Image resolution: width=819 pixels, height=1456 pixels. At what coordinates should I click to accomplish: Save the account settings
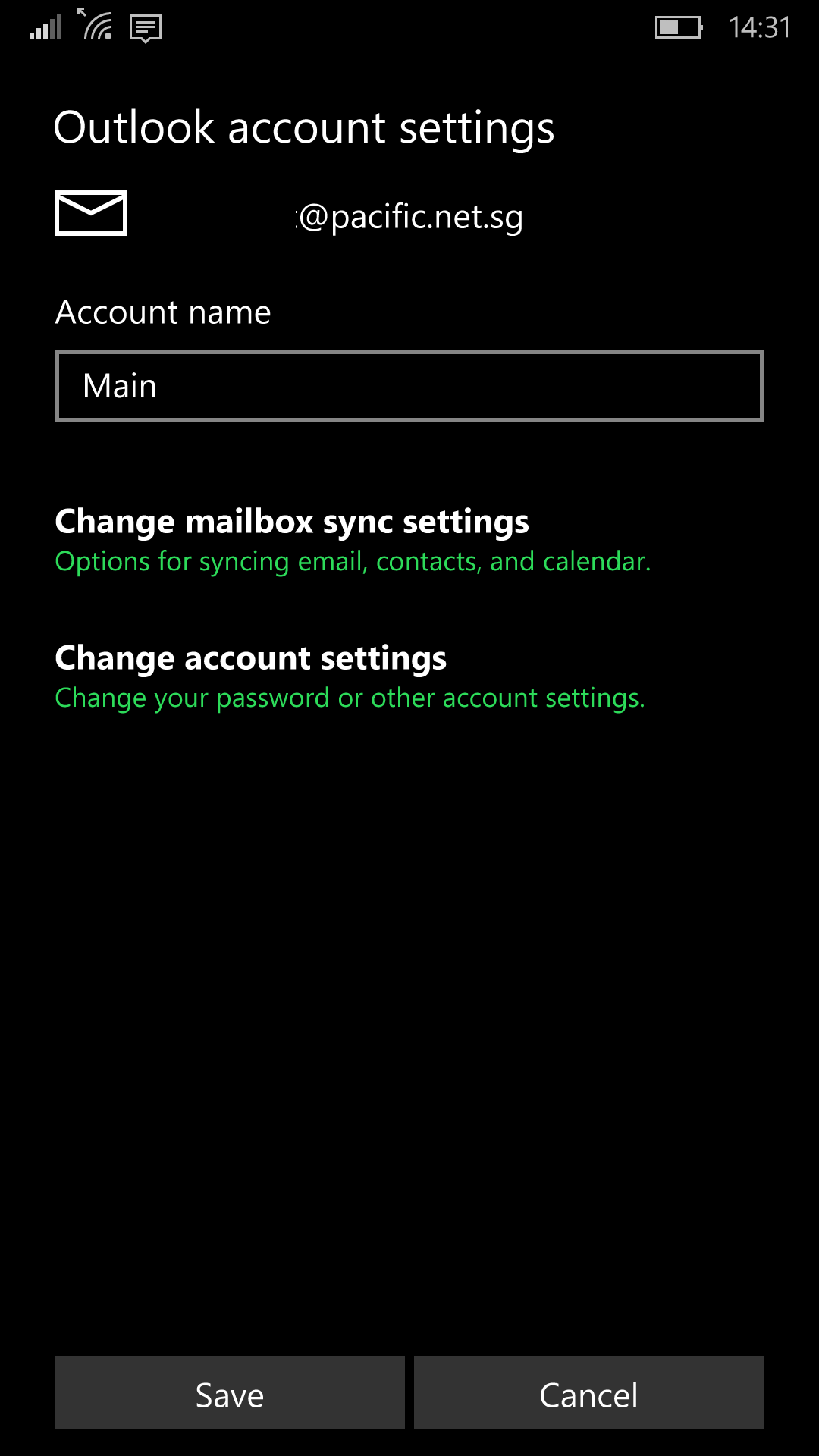pyautogui.click(x=230, y=1392)
